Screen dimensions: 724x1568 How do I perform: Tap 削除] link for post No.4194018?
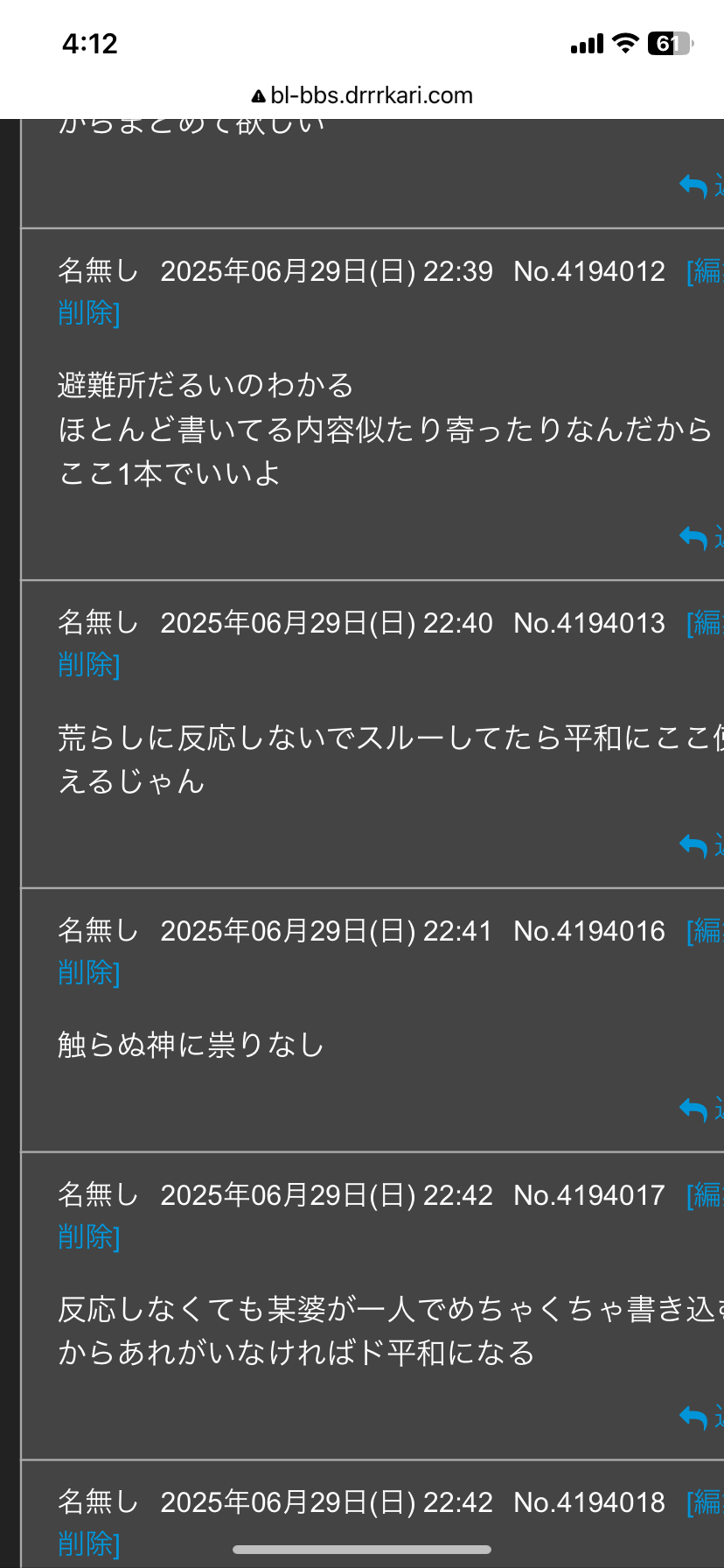(x=88, y=1543)
